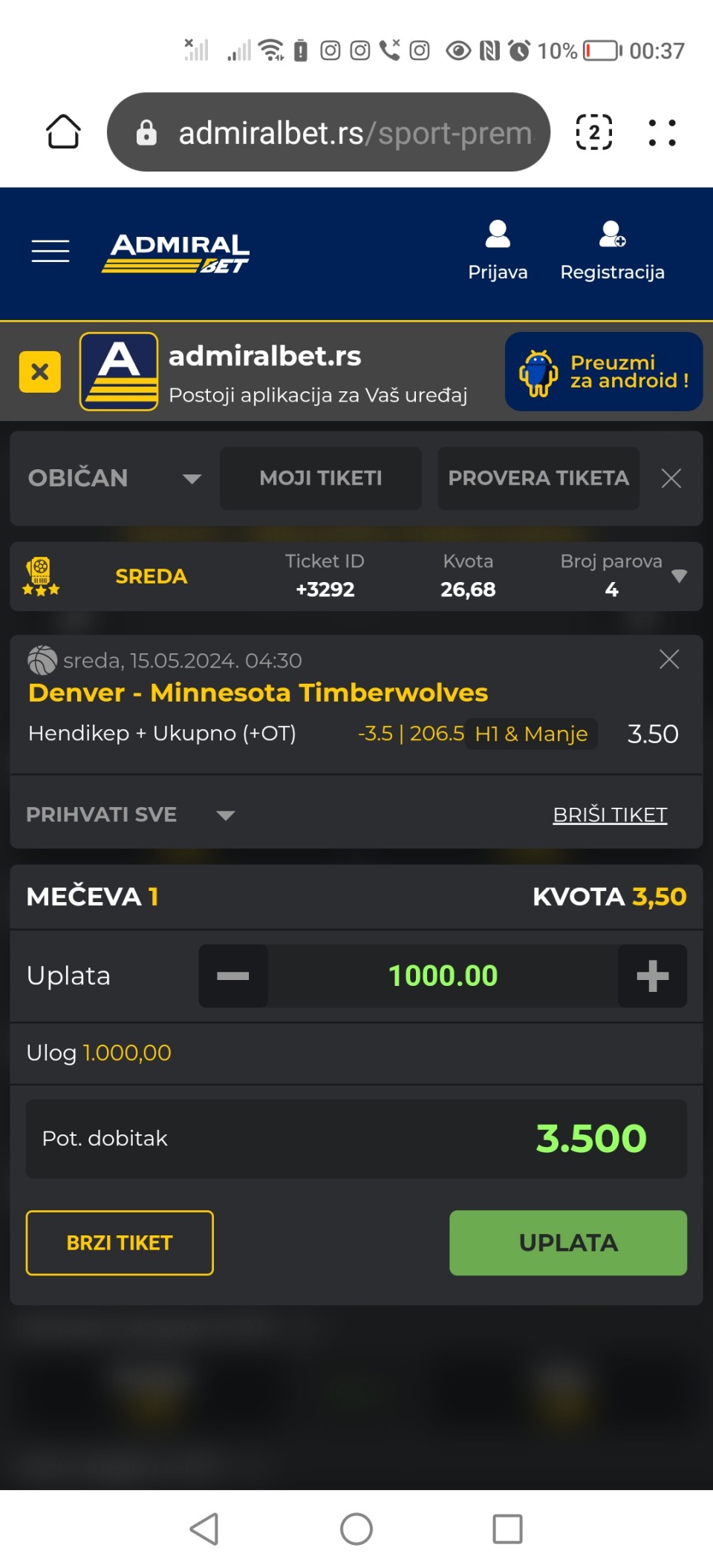Open the hamburger menu
Viewport: 713px width, 1568px height.
click(51, 251)
